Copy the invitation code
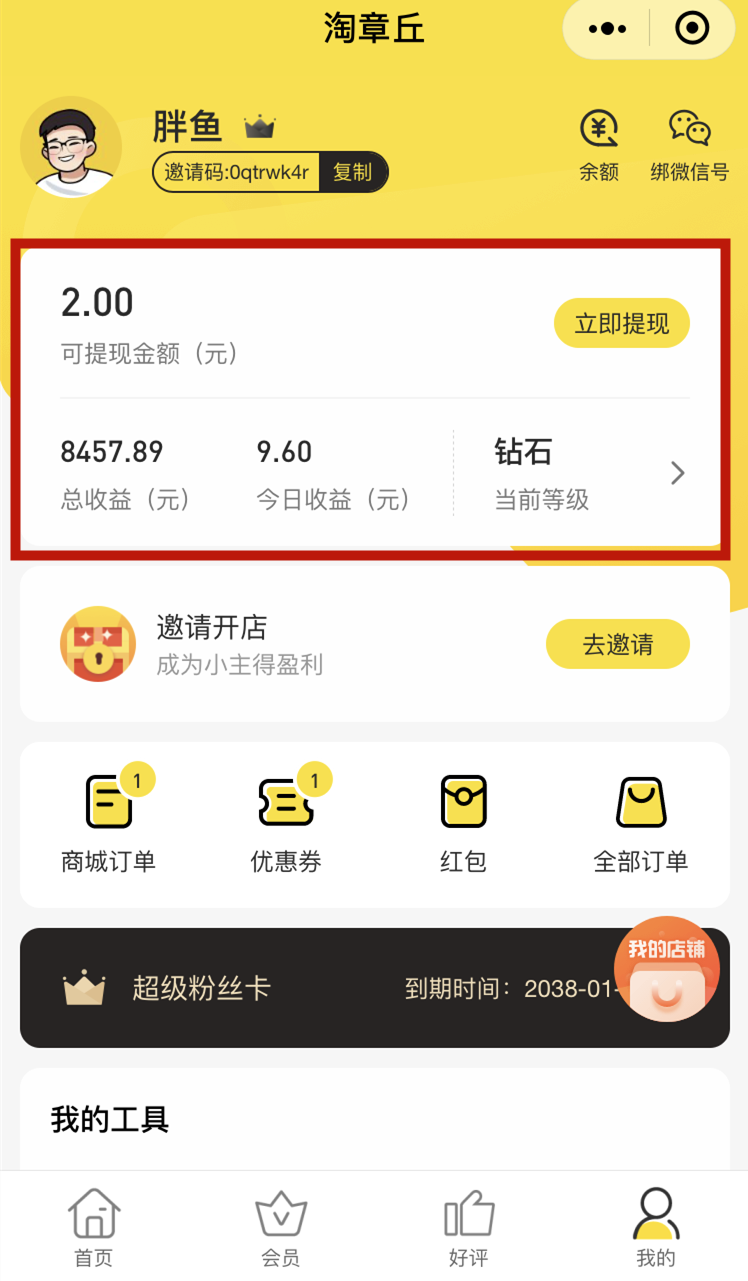 point(352,172)
